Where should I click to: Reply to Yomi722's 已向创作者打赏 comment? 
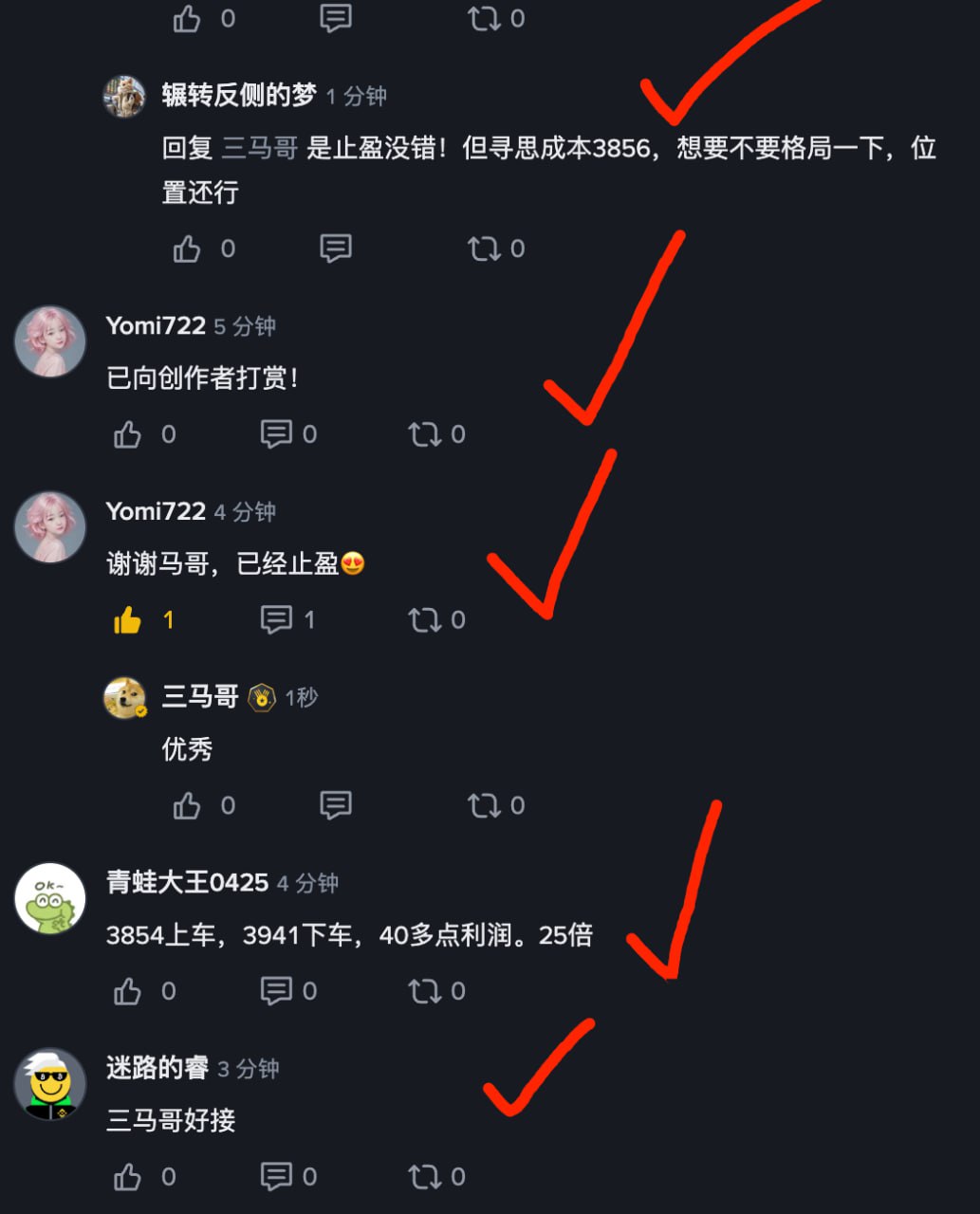[x=276, y=434]
